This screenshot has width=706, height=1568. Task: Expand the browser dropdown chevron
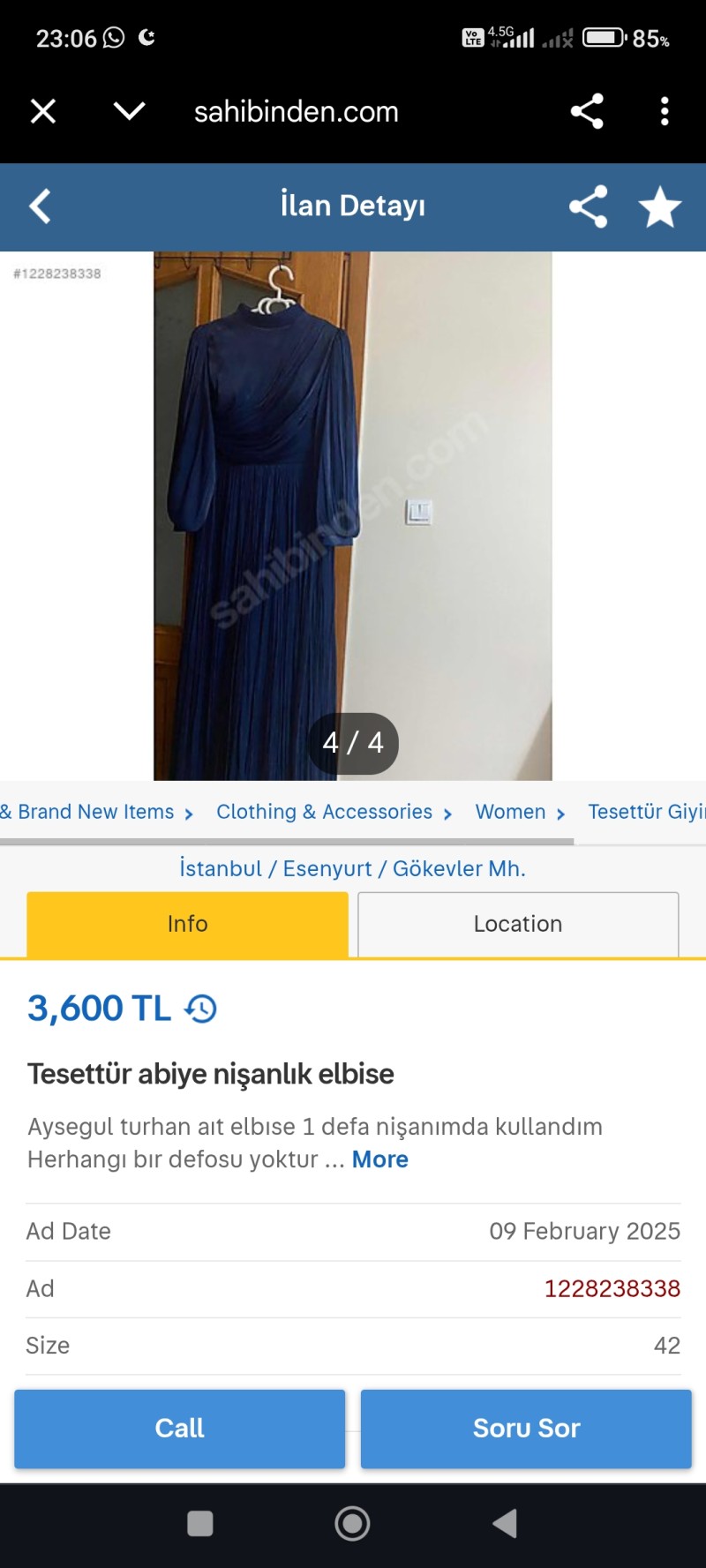coord(129,111)
